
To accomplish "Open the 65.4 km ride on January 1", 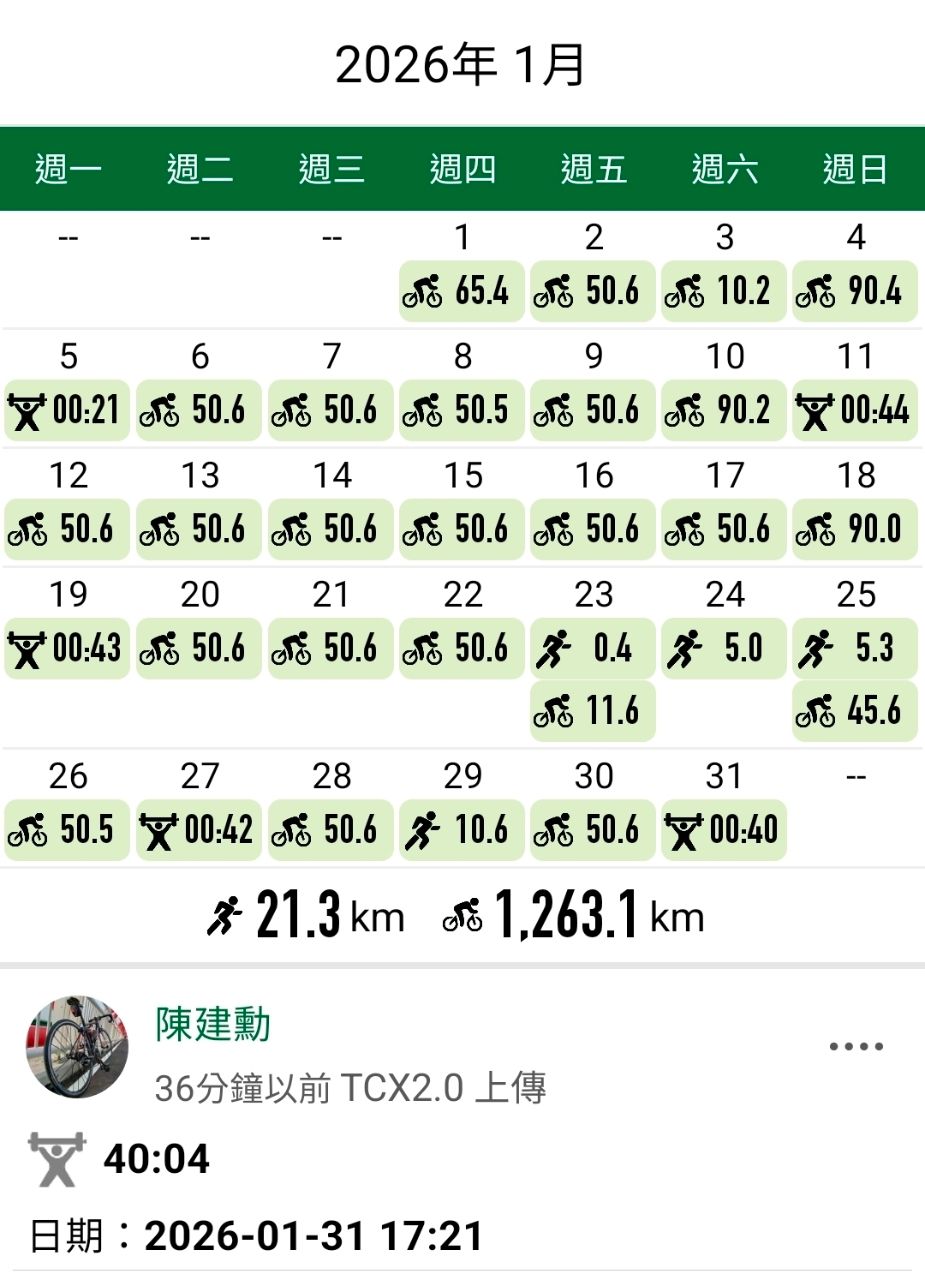I will click(x=462, y=292).
